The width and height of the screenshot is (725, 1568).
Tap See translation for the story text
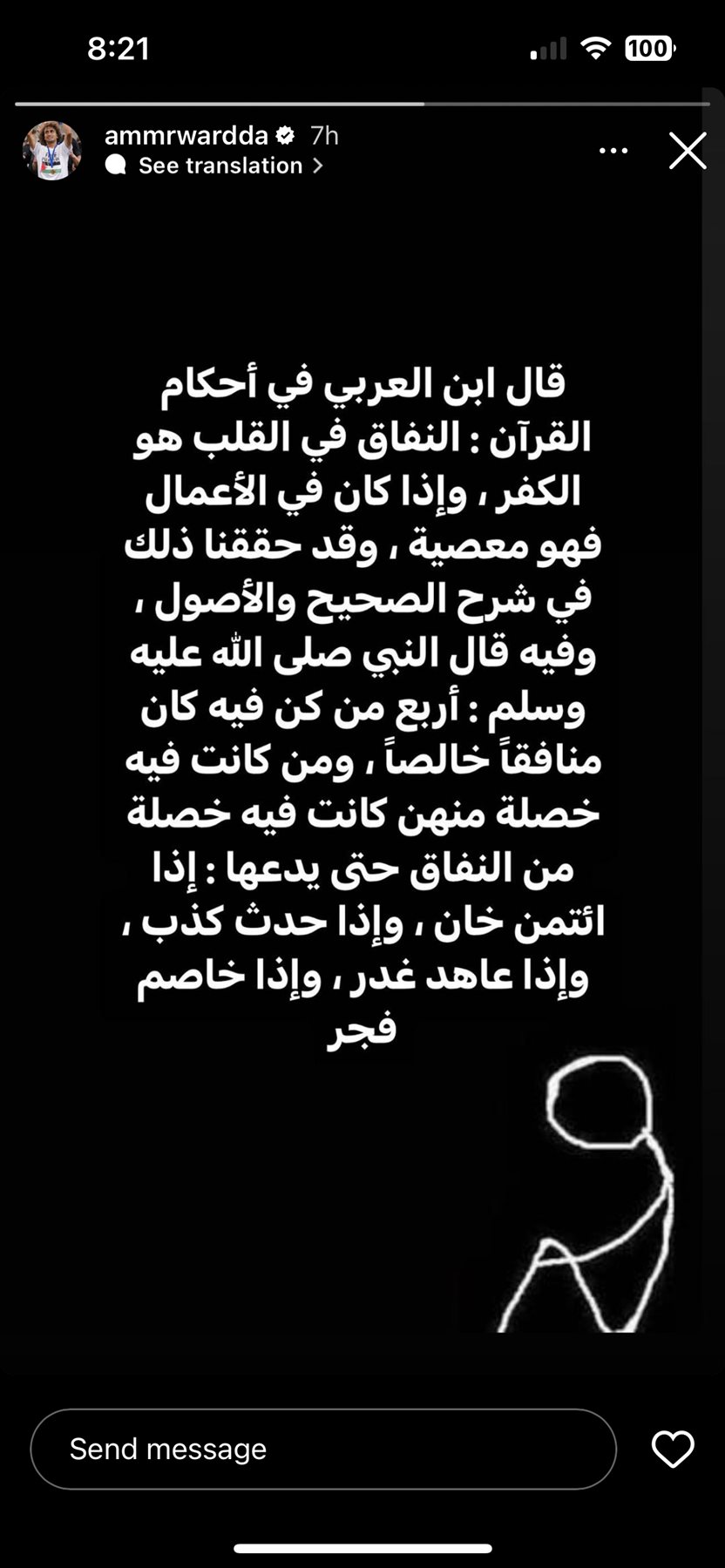(213, 166)
